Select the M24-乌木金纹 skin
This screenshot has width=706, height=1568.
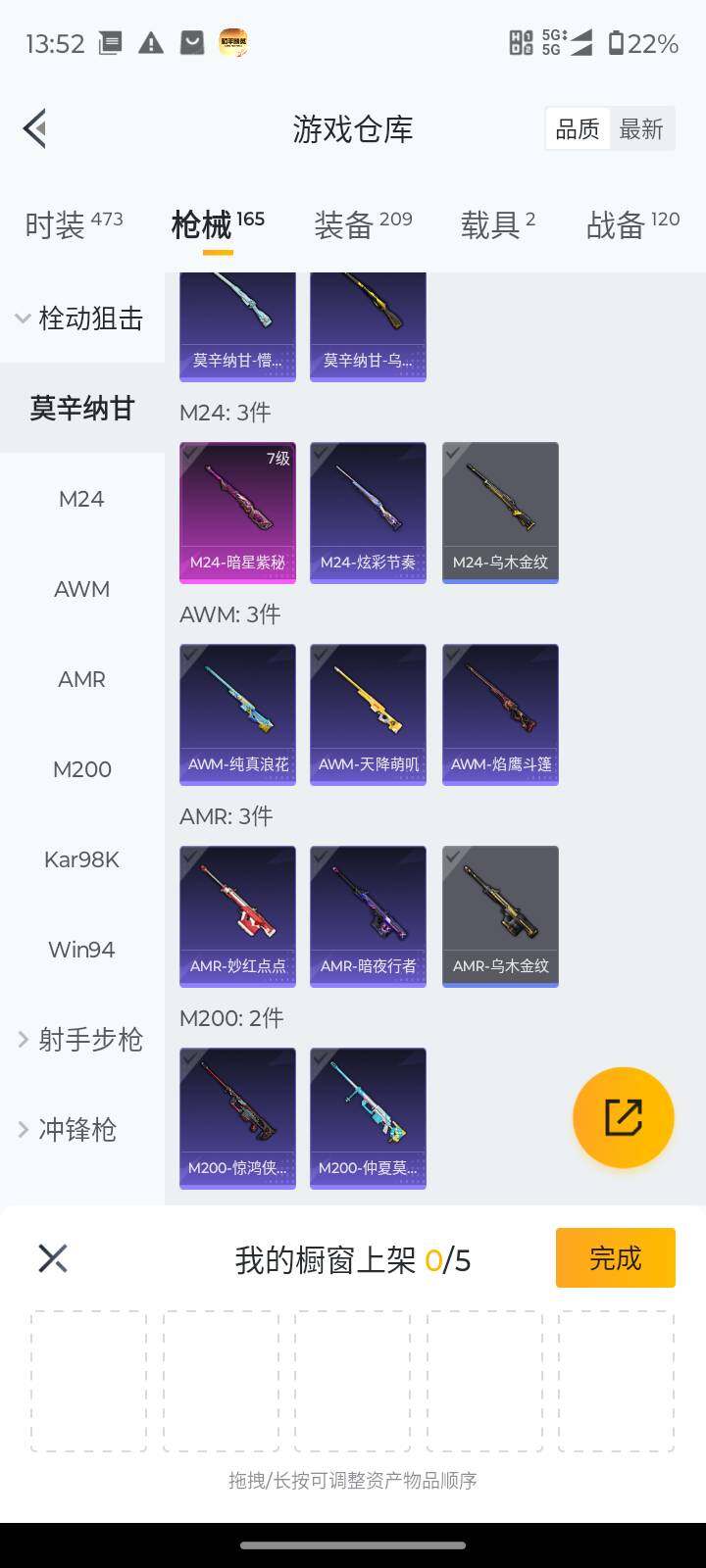click(500, 512)
